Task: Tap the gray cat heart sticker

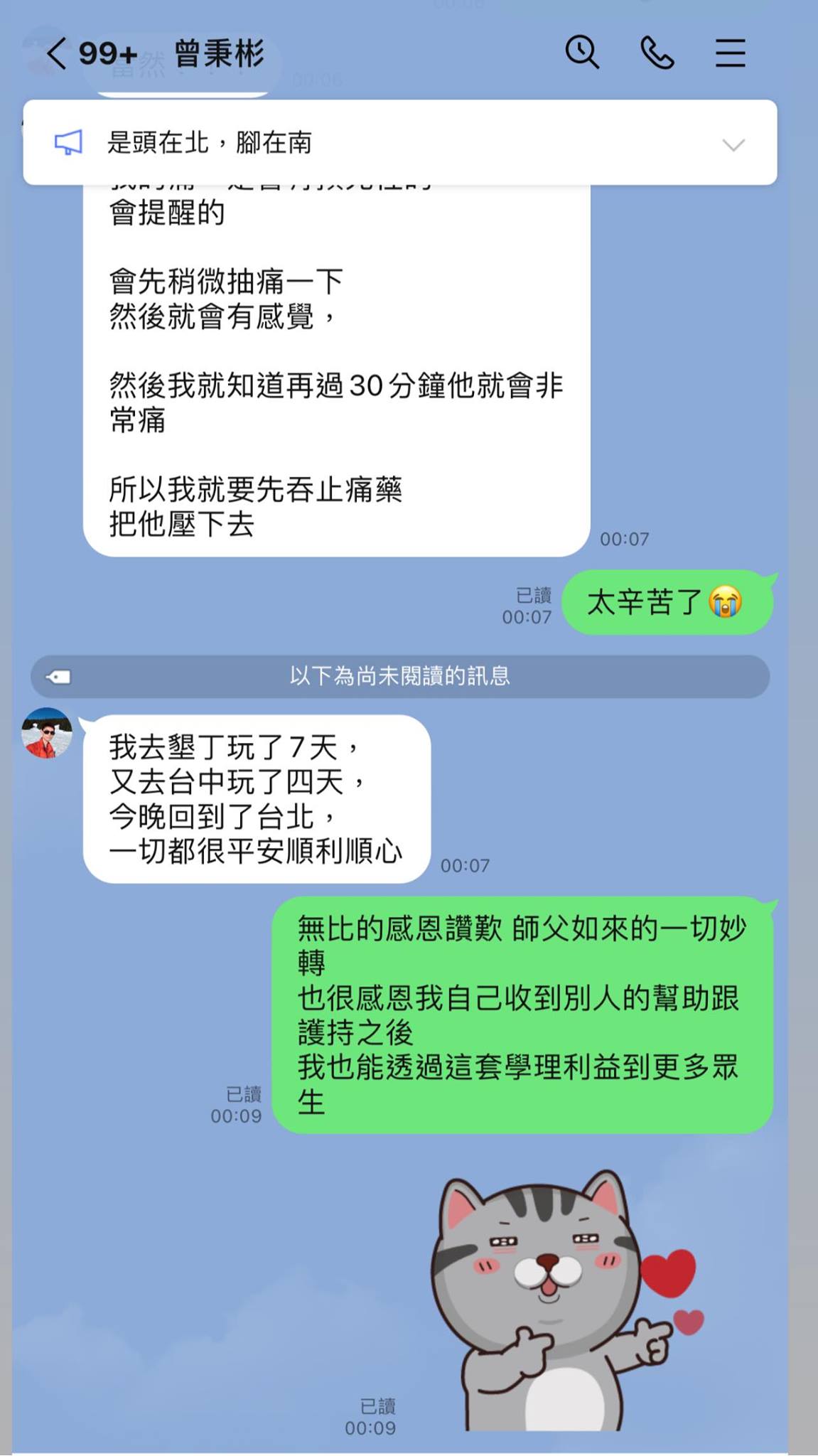Action: 561,1301
